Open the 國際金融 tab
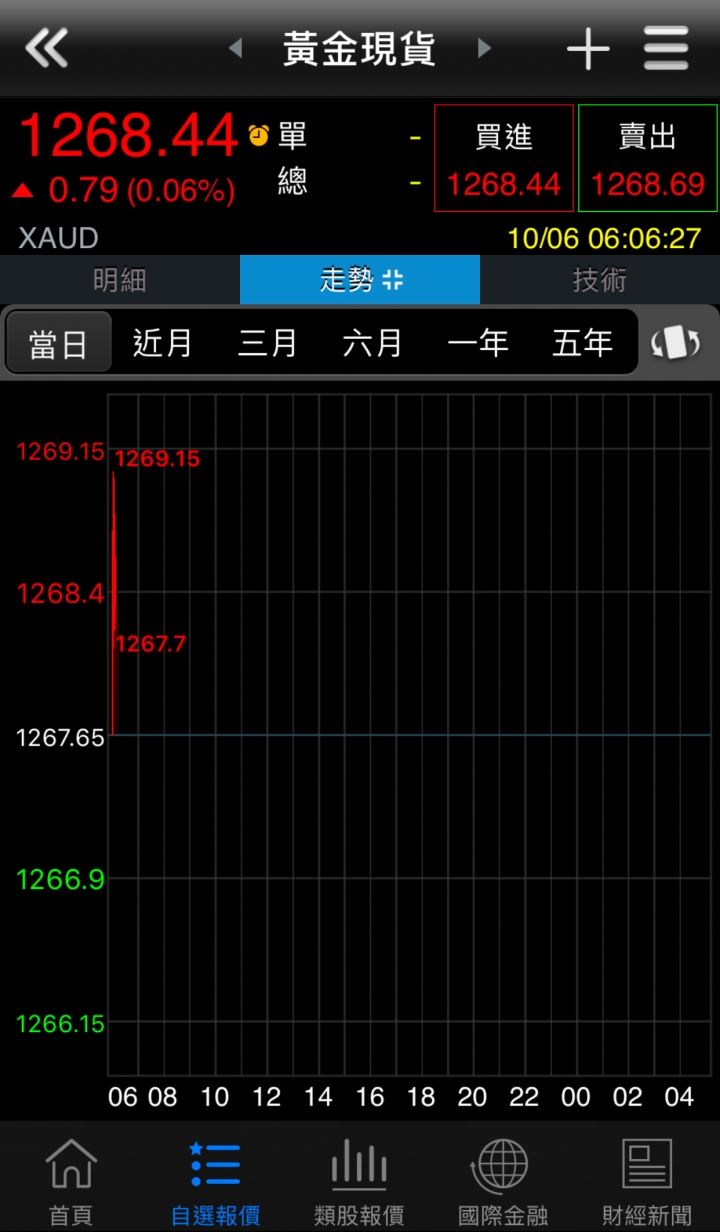The image size is (720, 1232). (503, 1180)
